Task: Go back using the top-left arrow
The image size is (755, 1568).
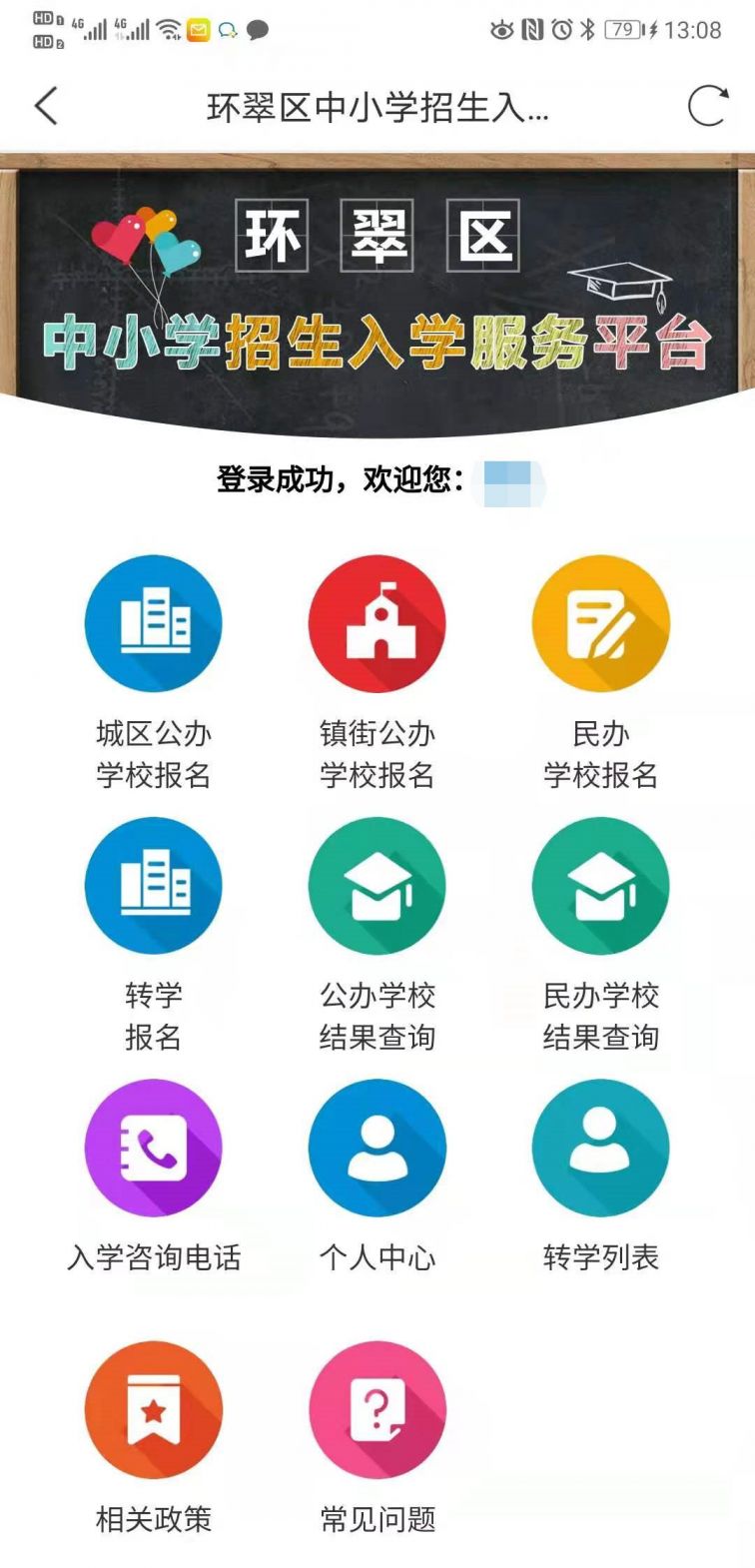Action: coord(46,106)
